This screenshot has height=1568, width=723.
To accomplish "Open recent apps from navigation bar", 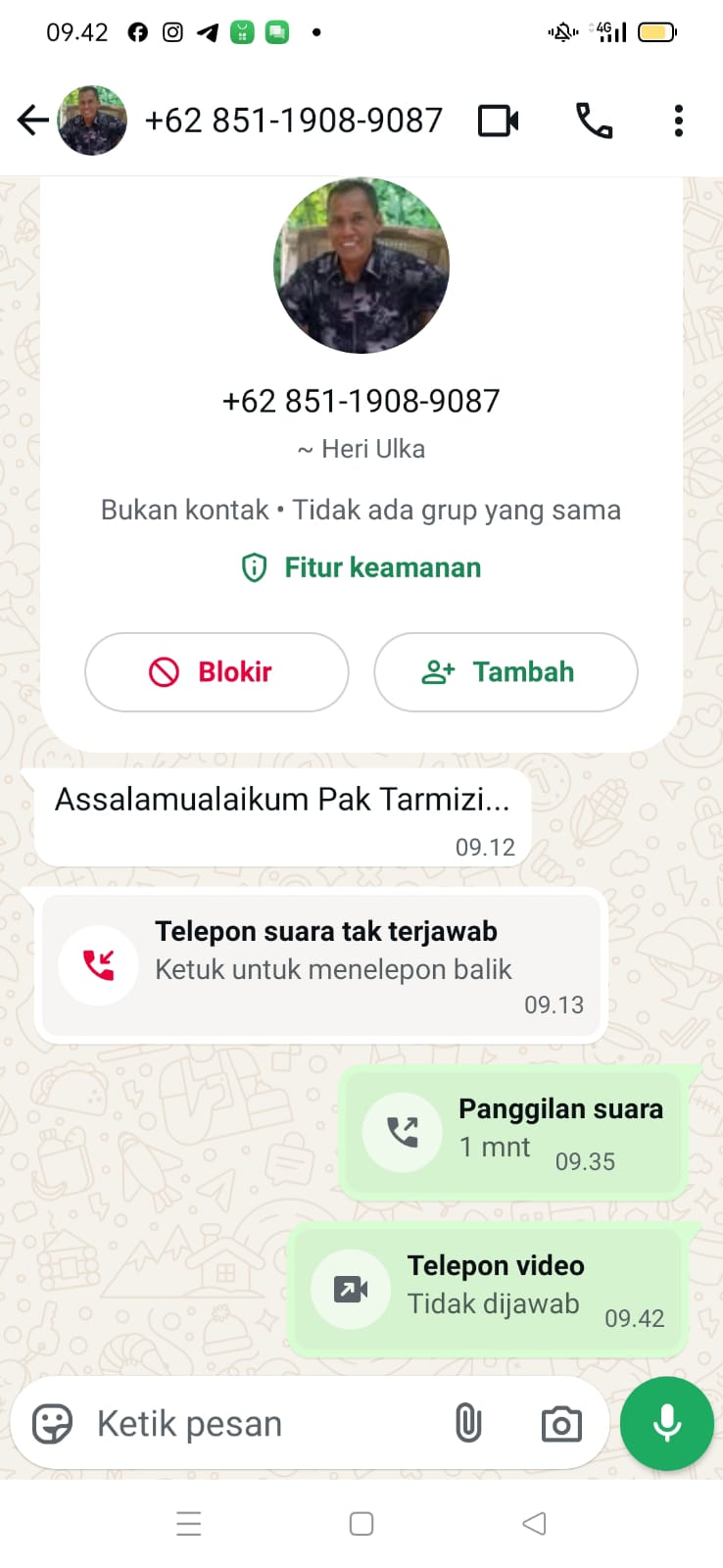I will coord(188,1524).
